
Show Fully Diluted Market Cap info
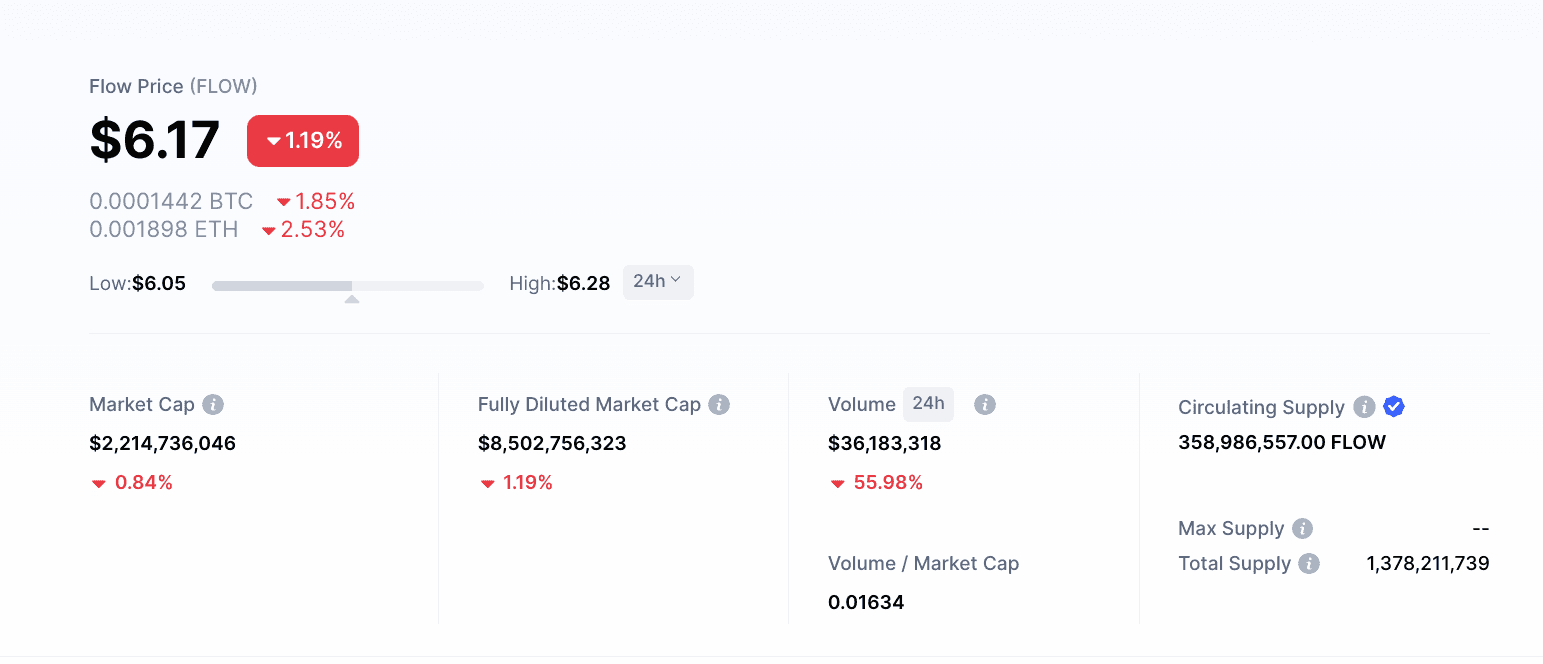719,405
